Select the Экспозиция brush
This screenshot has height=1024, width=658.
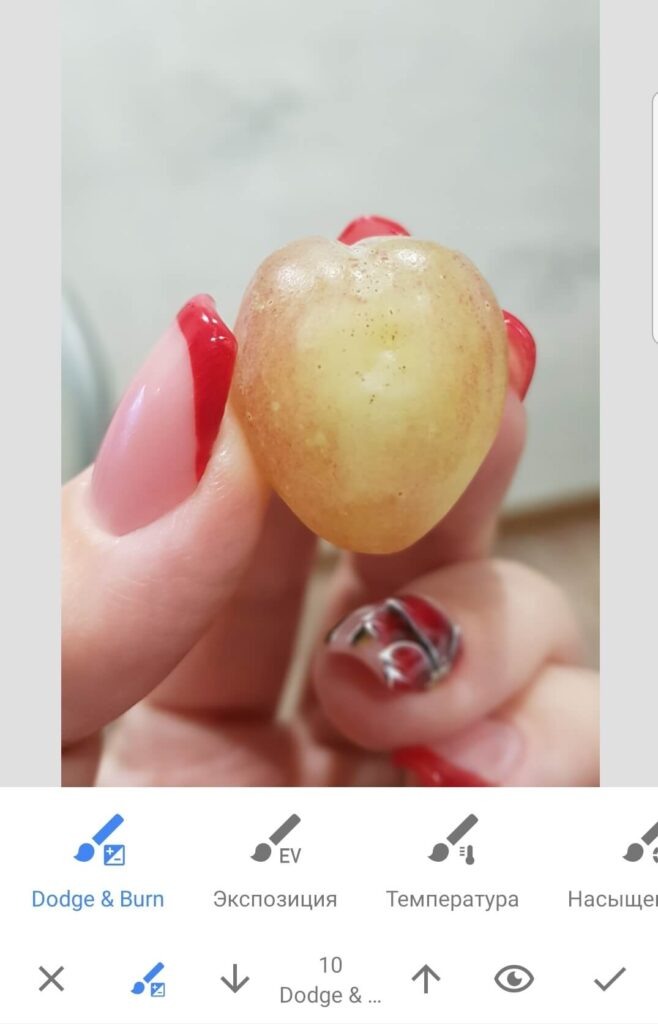click(x=275, y=862)
